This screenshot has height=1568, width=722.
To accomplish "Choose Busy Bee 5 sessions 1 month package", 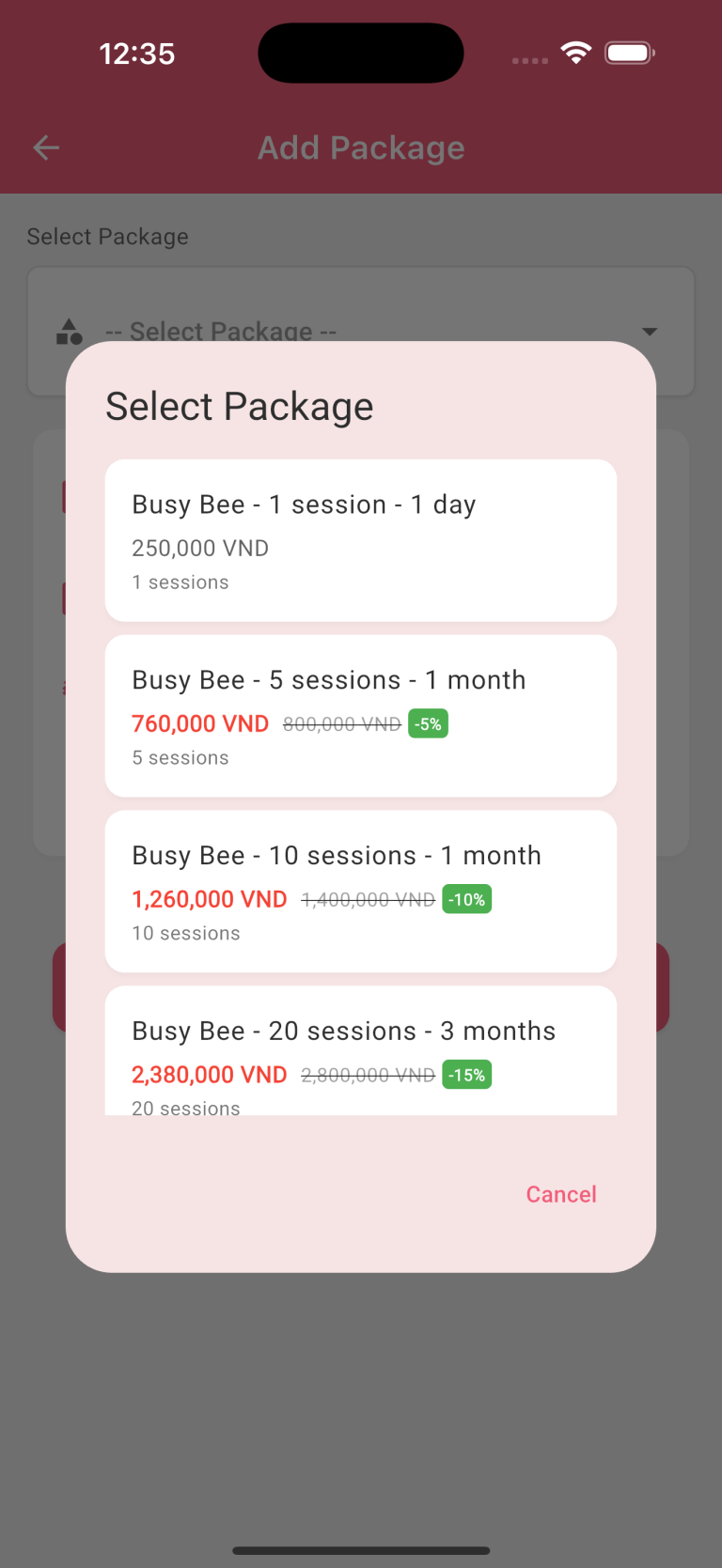I will (360, 716).
